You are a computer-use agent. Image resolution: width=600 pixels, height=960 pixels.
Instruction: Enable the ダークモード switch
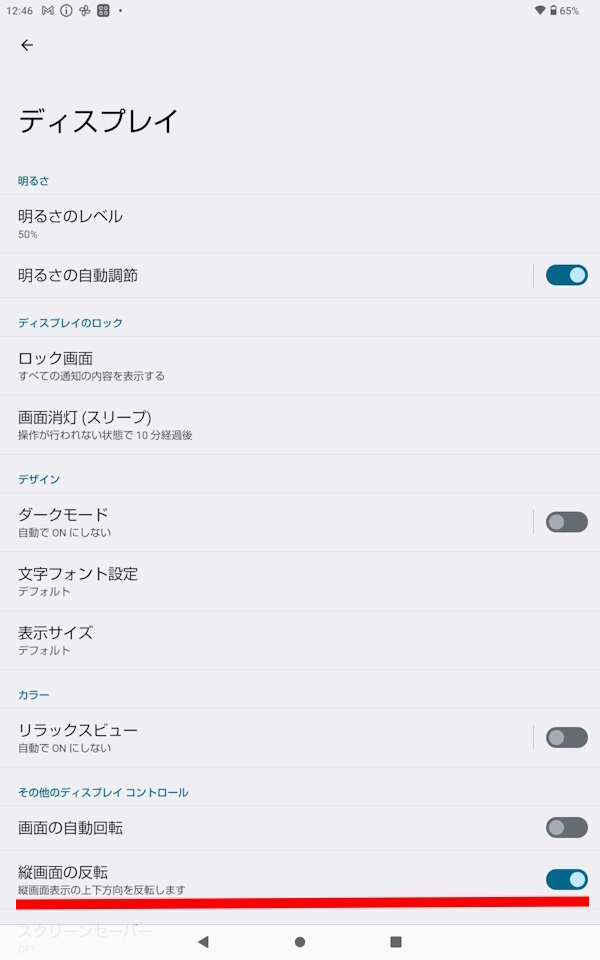[x=566, y=522]
